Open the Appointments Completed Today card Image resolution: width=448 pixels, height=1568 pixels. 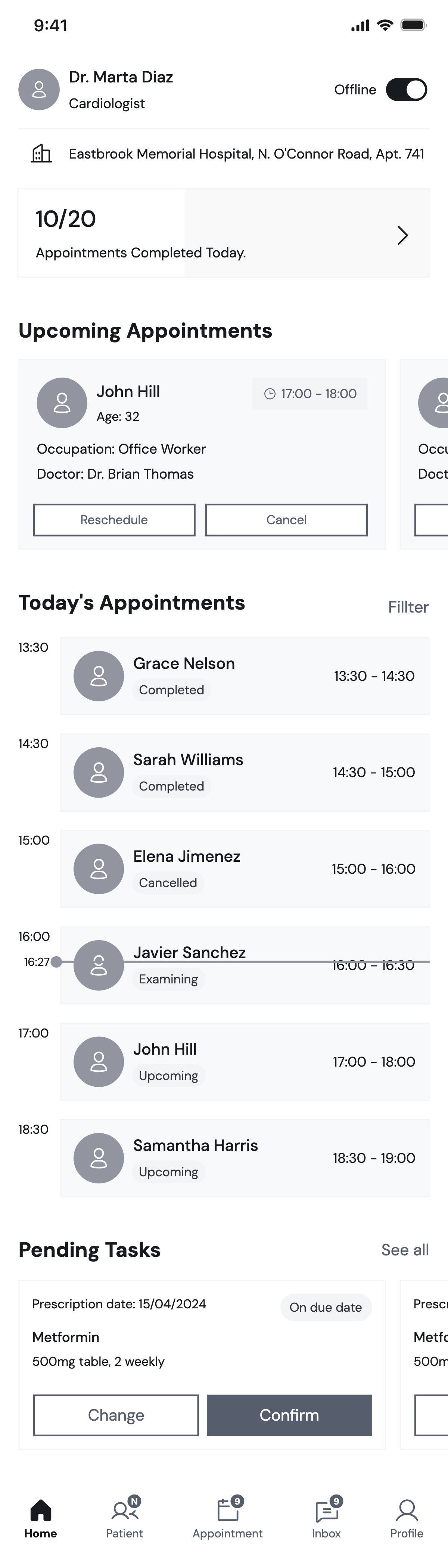[224, 233]
